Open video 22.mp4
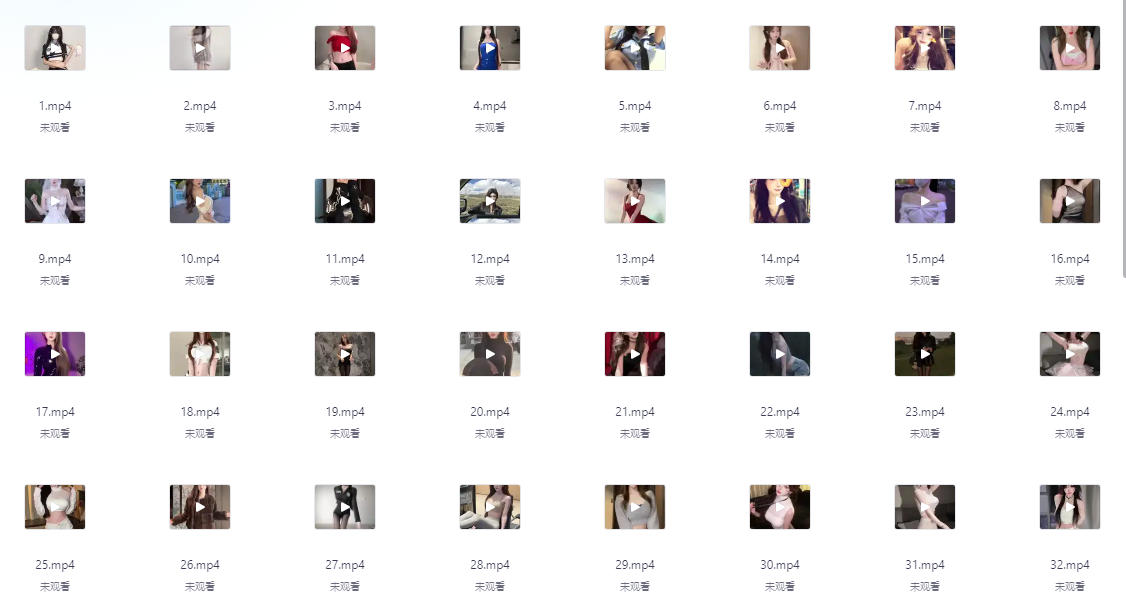 [780, 354]
